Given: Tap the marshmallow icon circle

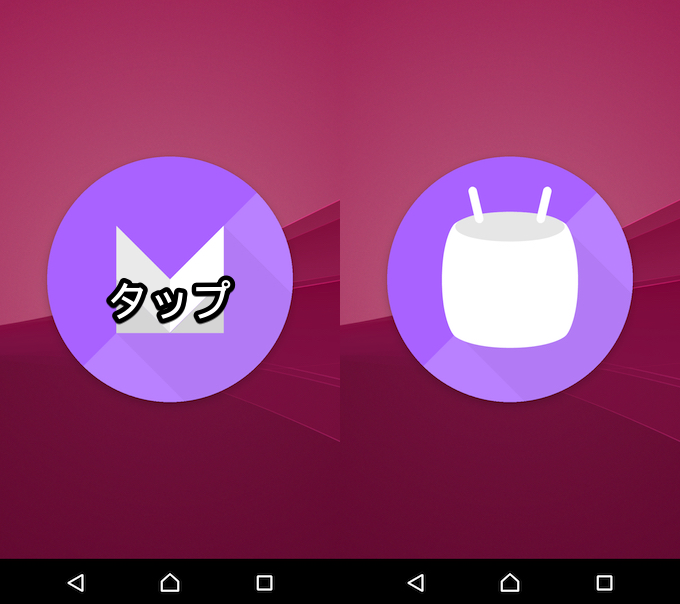Looking at the screenshot, I should click(x=510, y=279).
